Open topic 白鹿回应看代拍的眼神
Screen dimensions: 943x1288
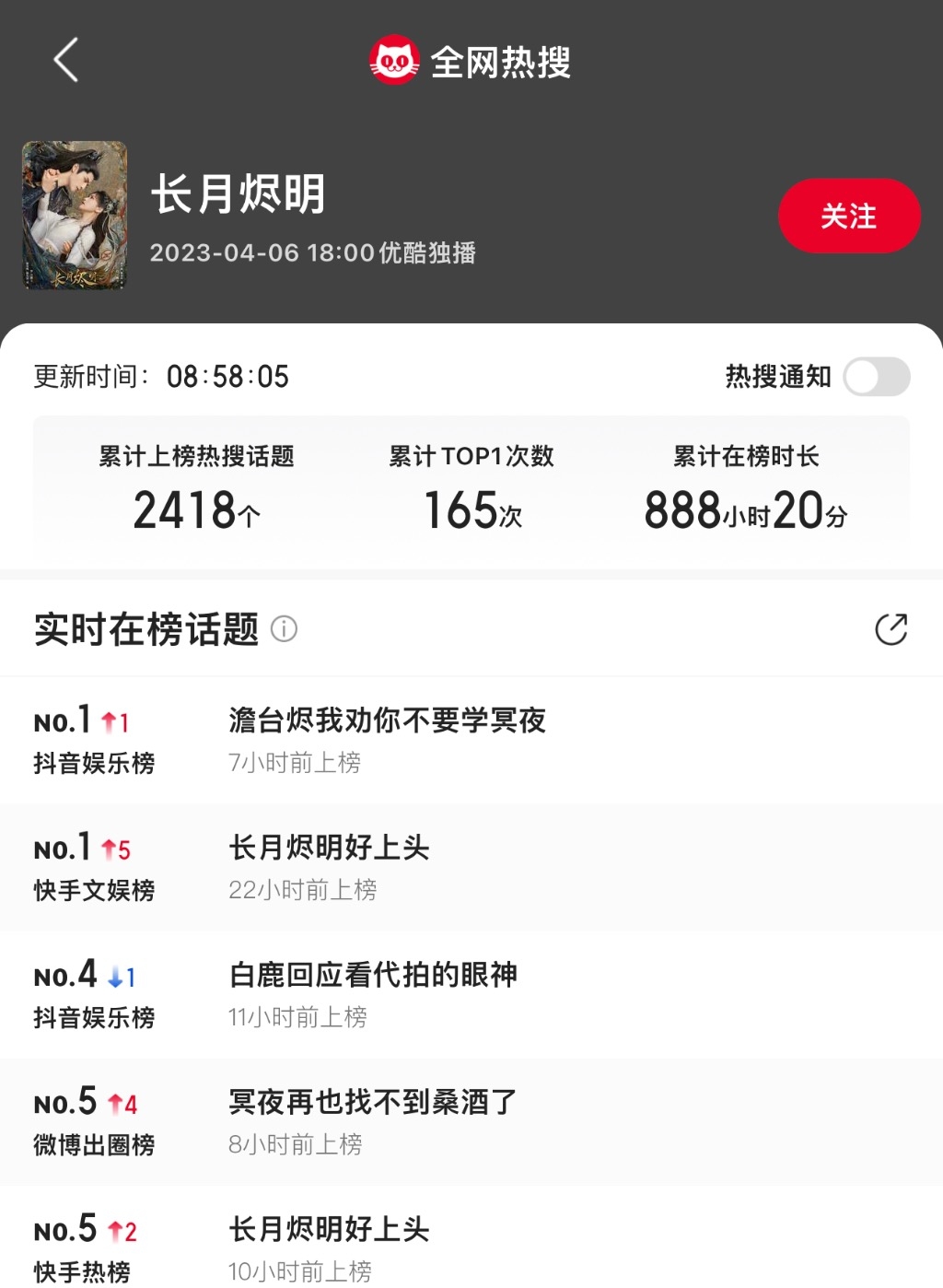[373, 975]
